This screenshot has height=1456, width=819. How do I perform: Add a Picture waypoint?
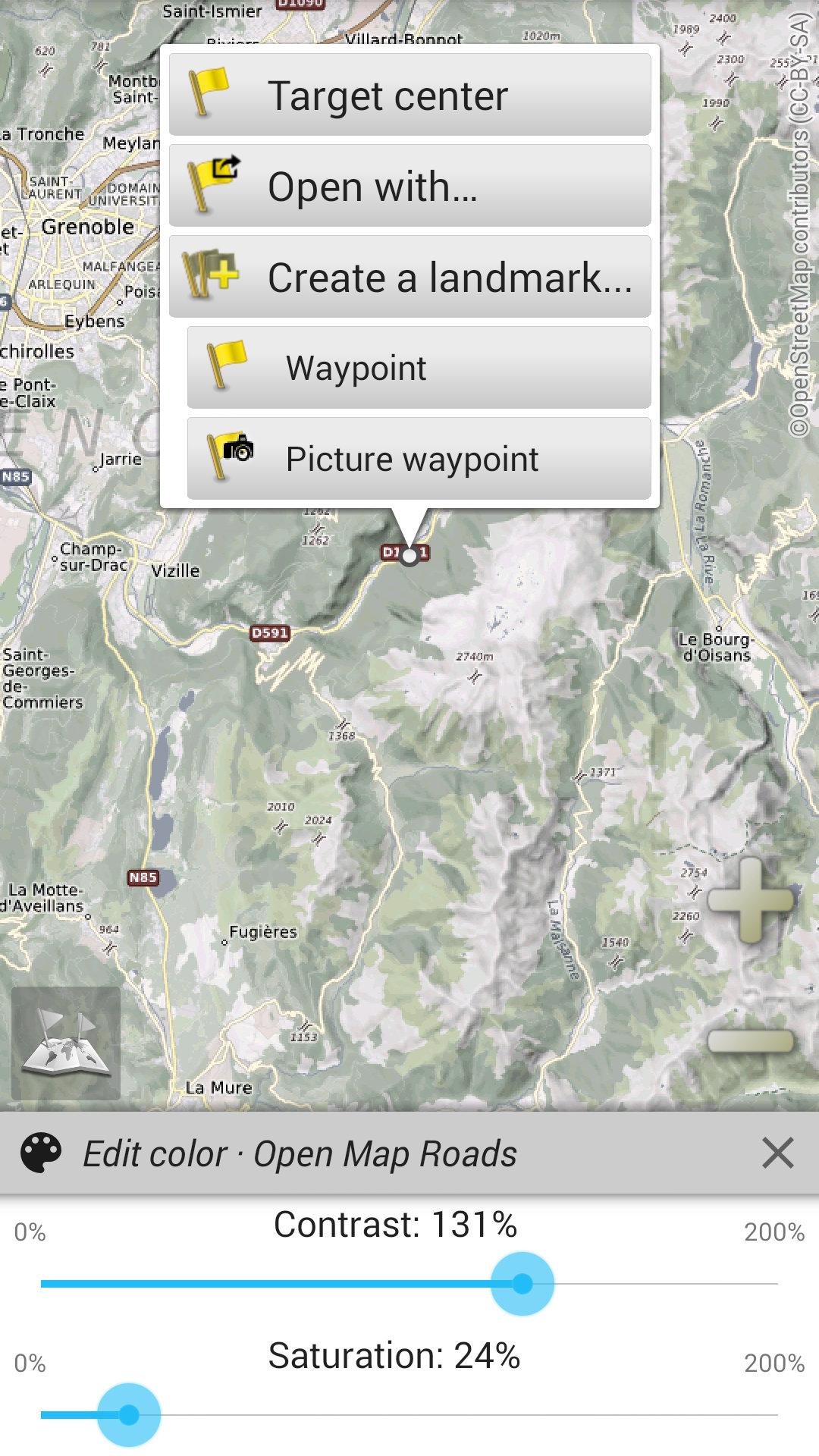[x=419, y=460]
